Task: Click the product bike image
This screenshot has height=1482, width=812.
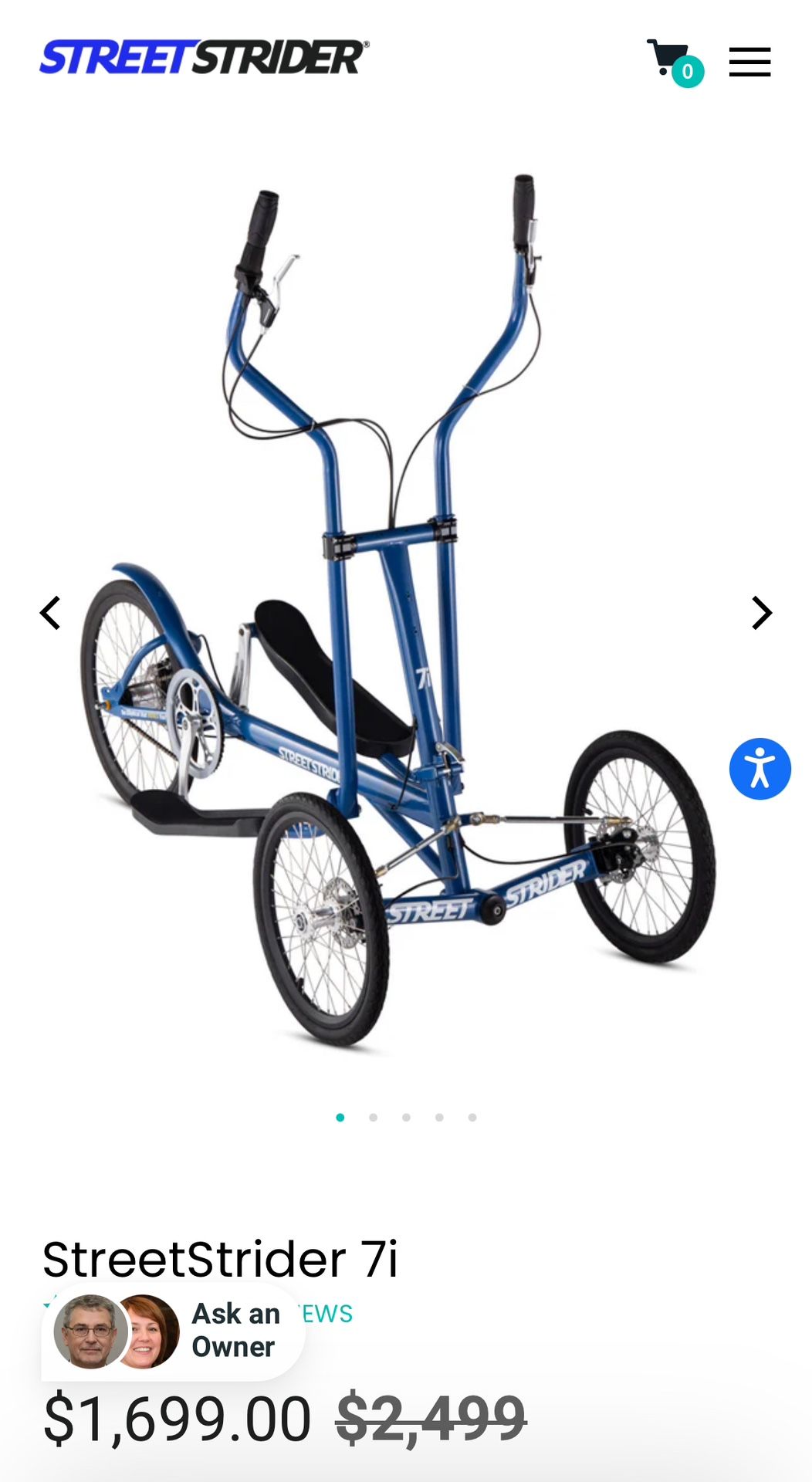Action: (401, 617)
